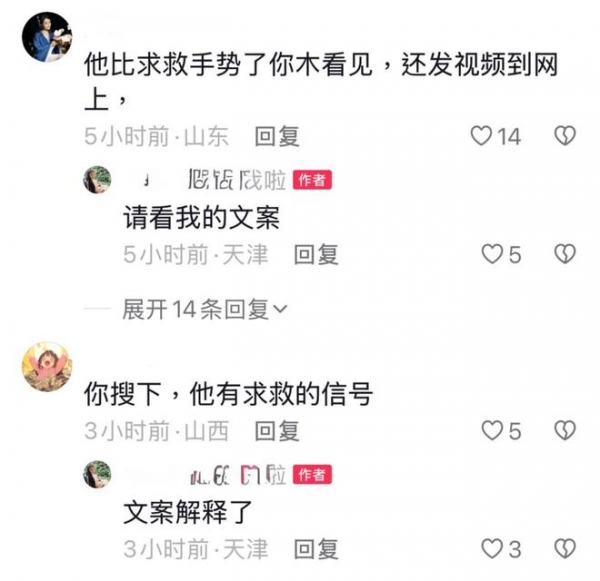Reply to author's 文案解释了 comment
The width and height of the screenshot is (600, 581).
tap(316, 549)
